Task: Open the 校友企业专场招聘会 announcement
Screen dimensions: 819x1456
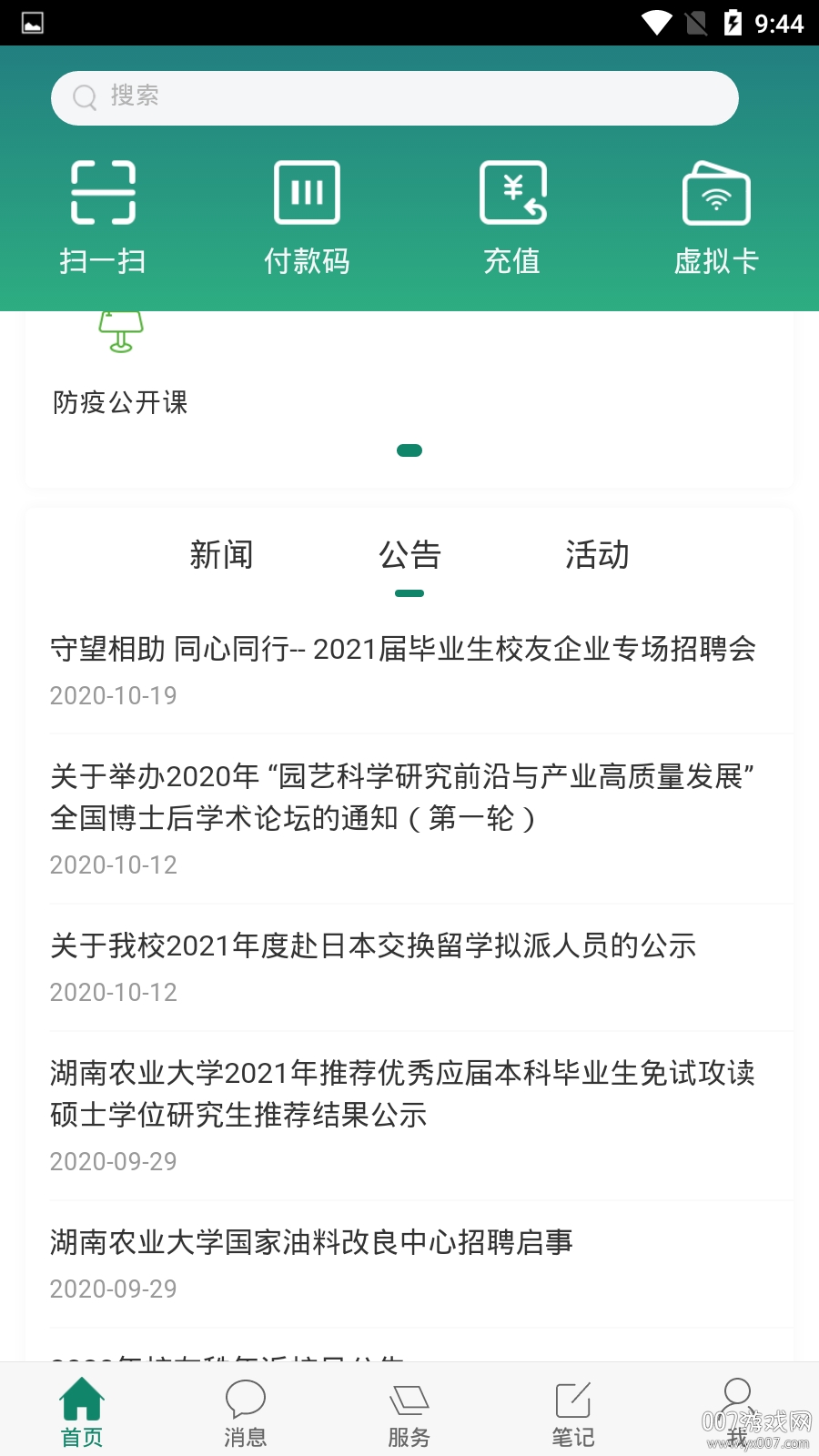Action: pyautogui.click(x=403, y=670)
